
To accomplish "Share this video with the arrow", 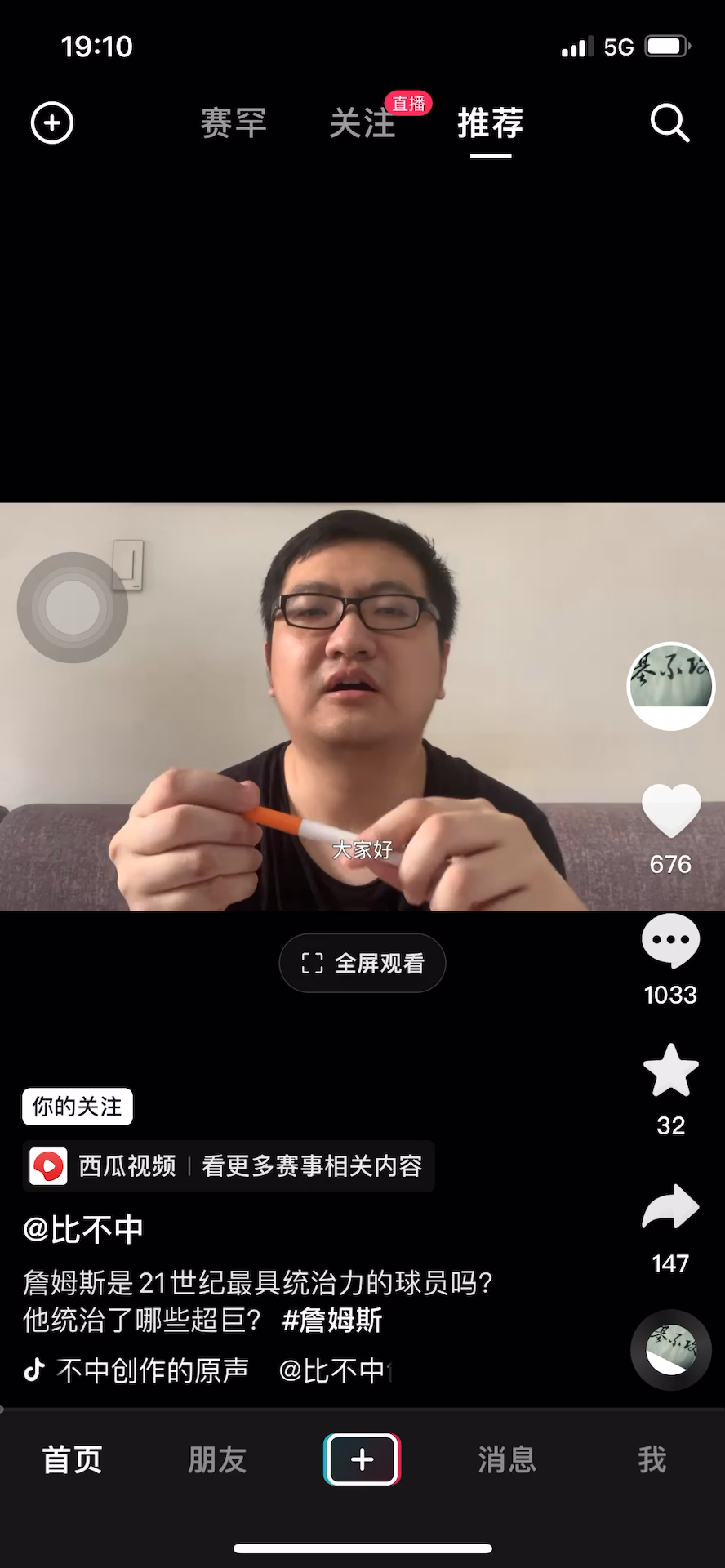I will point(670,1207).
